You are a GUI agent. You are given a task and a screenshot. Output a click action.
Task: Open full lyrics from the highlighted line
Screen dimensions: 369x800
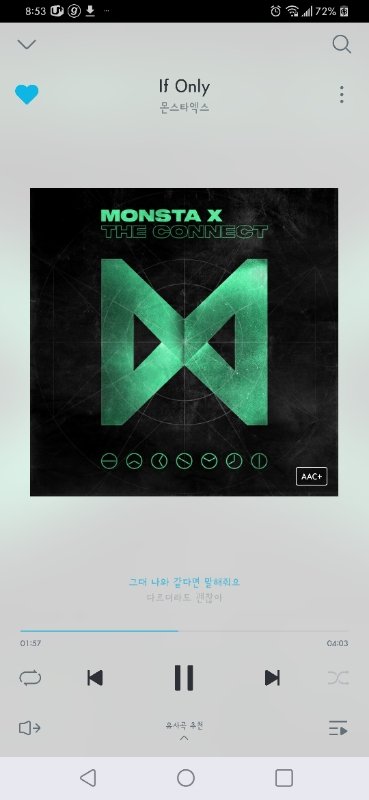point(184,582)
